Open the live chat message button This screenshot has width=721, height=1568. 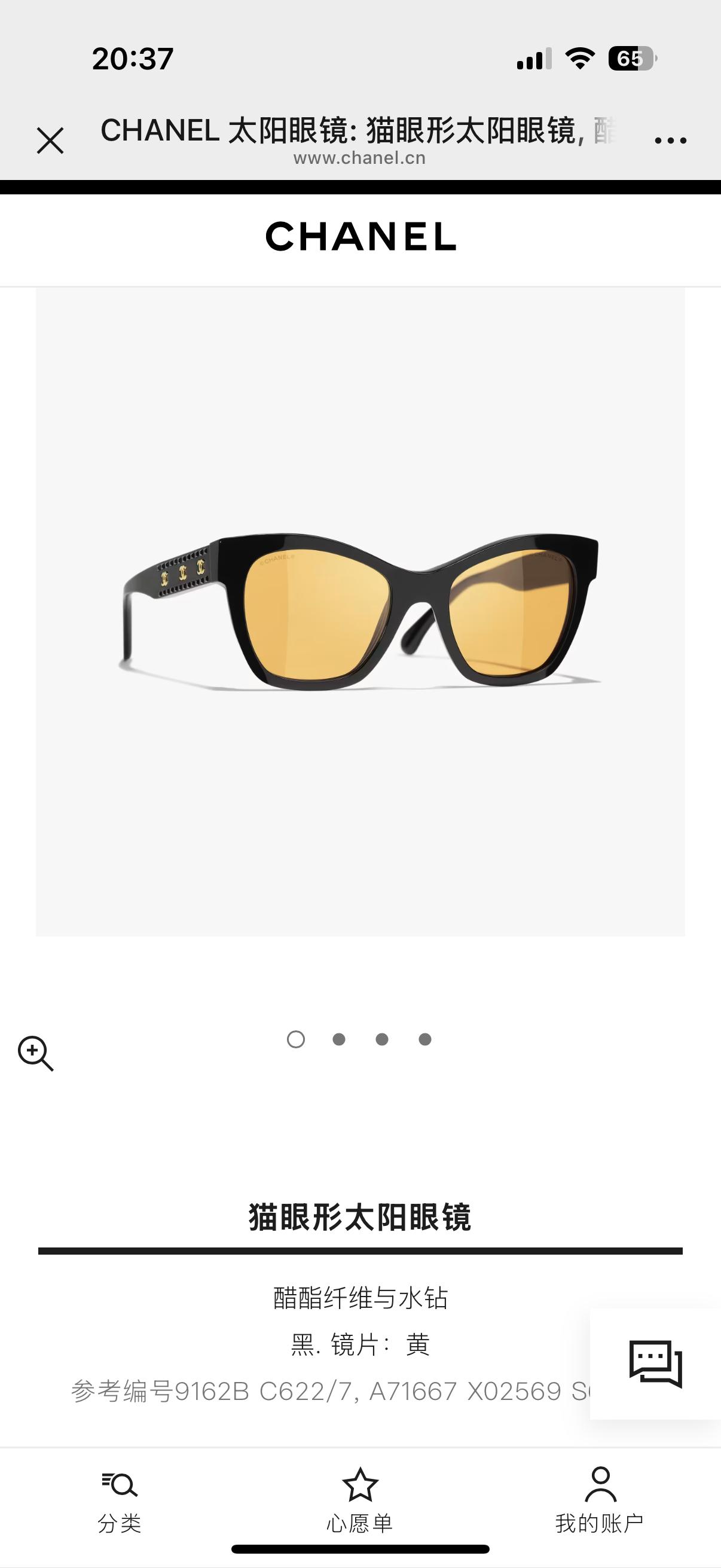655,1363
